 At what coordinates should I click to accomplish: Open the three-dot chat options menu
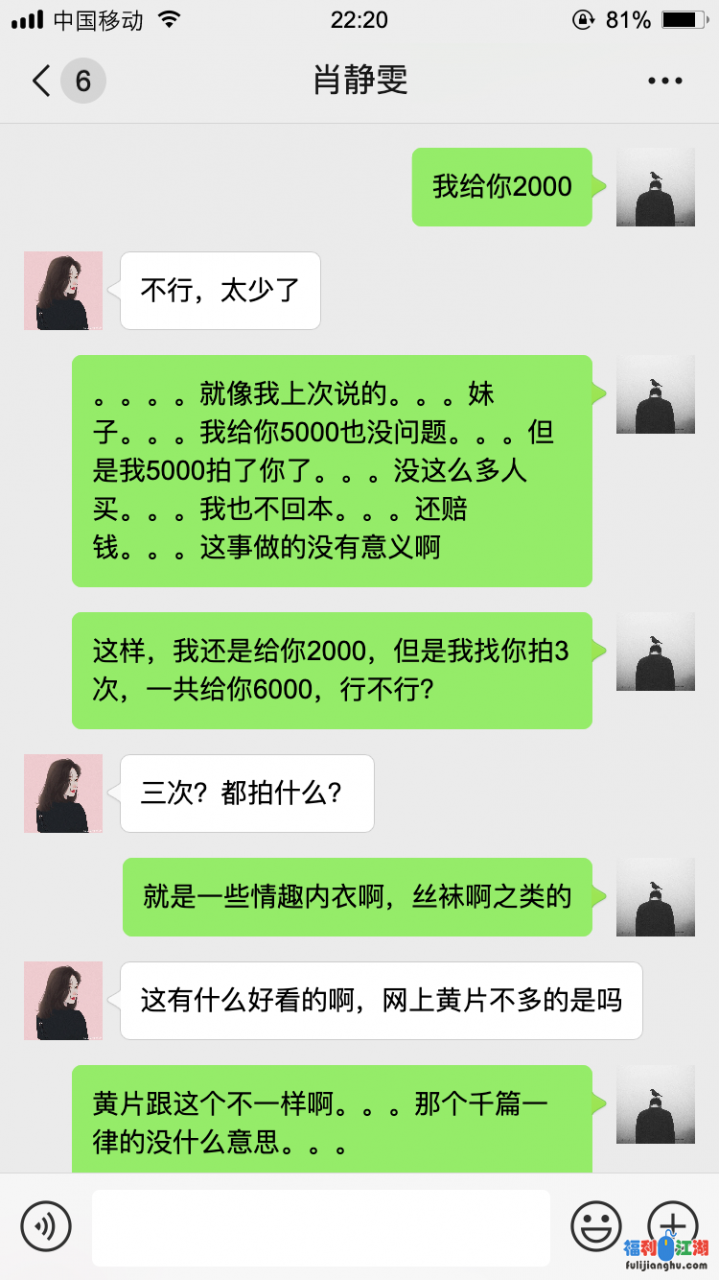[664, 81]
